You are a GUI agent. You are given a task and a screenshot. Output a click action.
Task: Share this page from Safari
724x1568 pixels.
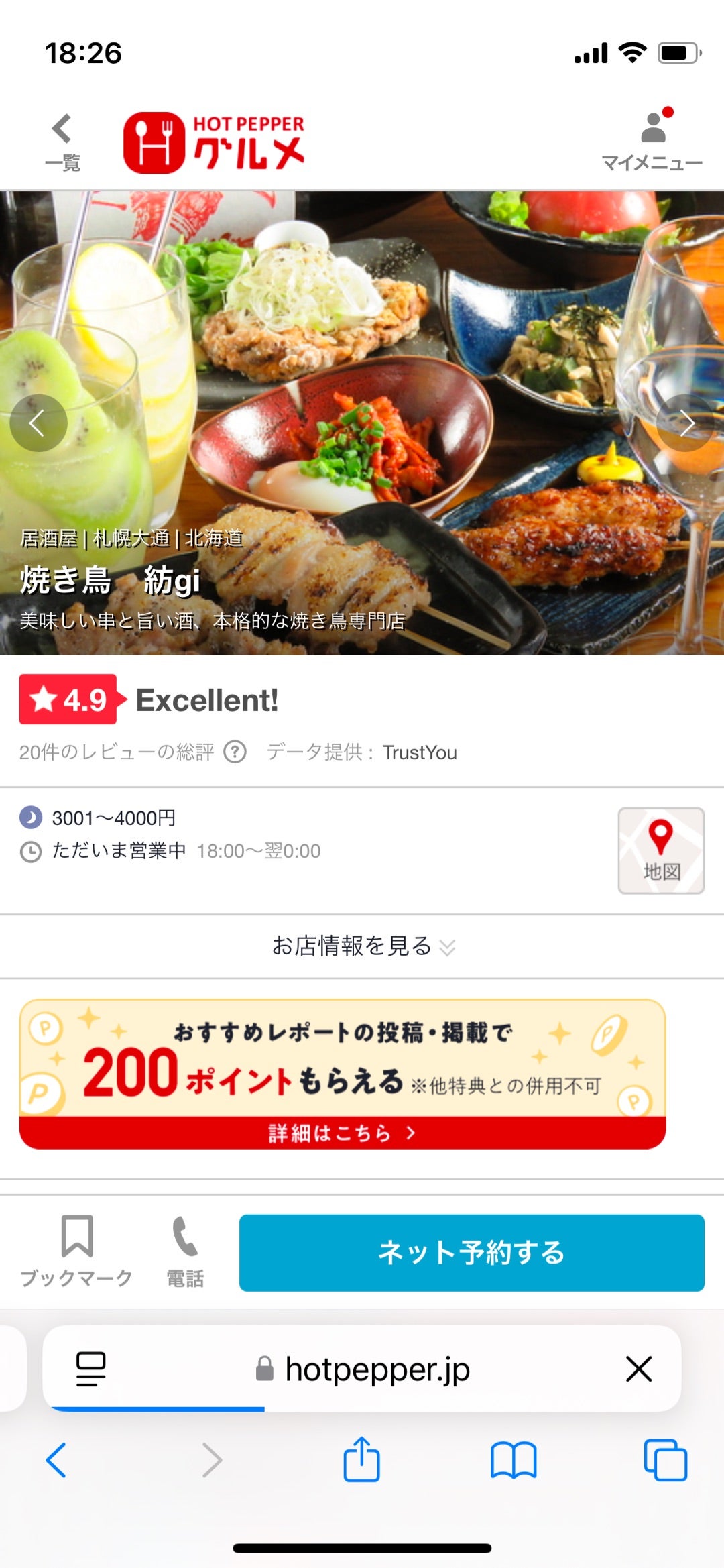(x=361, y=1459)
